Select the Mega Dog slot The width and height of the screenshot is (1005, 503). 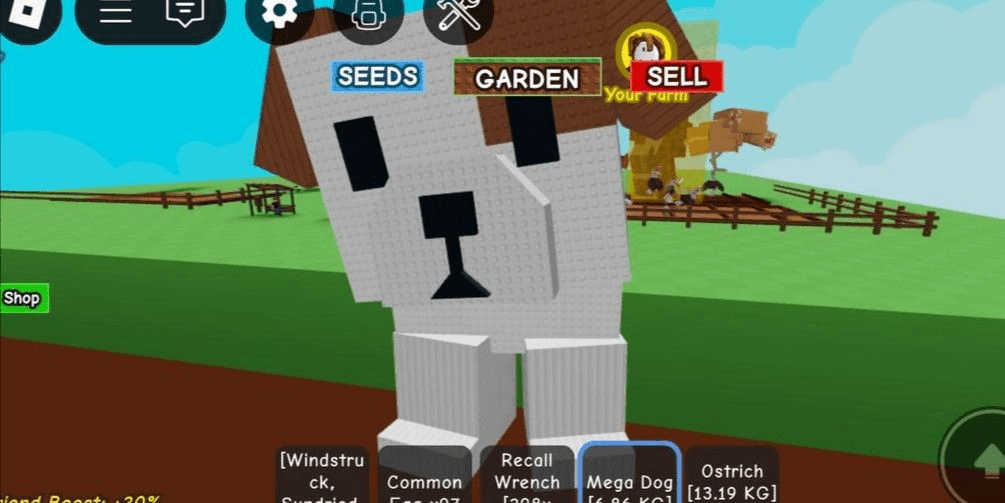[630, 478]
